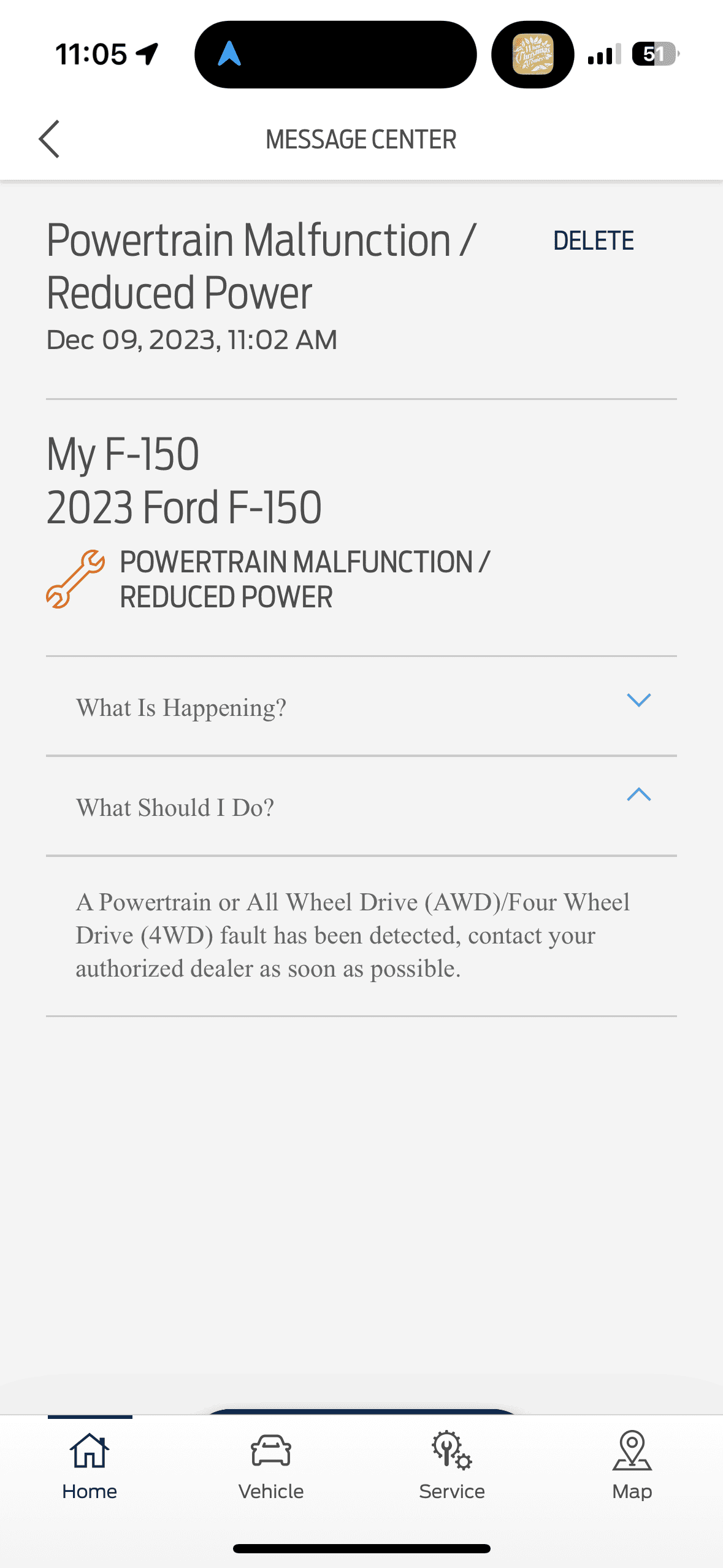Viewport: 723px width, 1568px height.
Task: Open the Map tab
Action: click(x=632, y=1466)
